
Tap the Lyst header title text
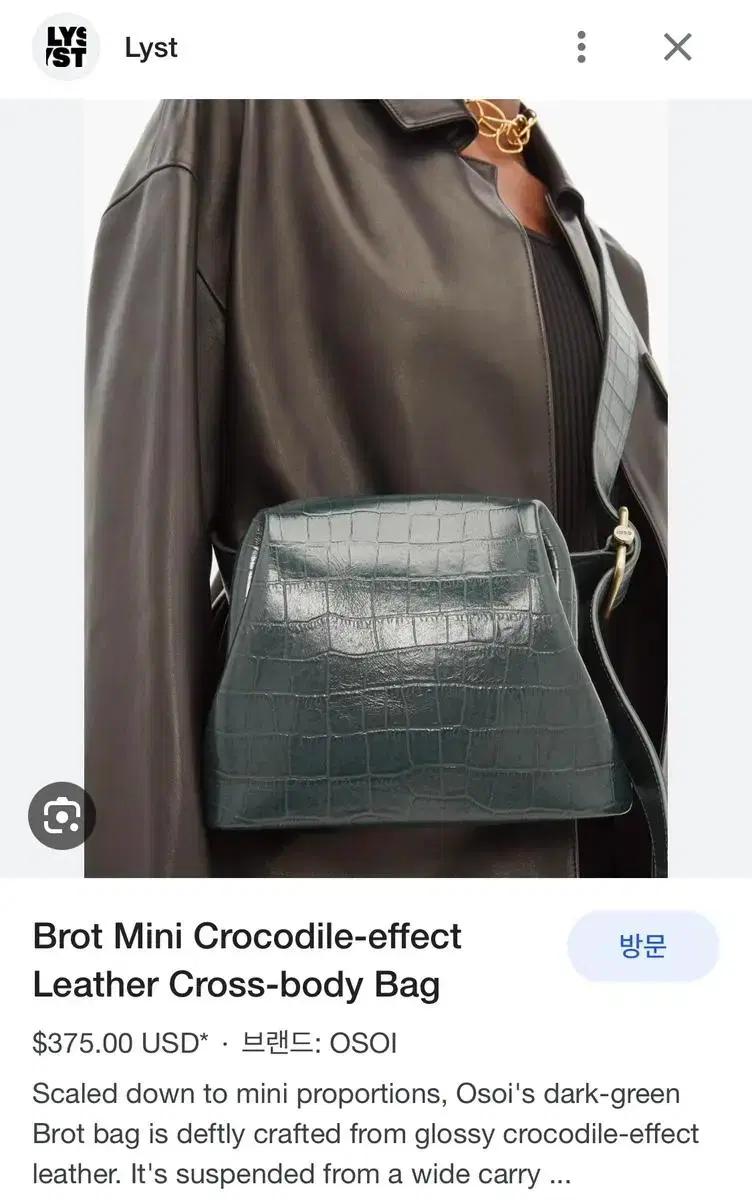[150, 46]
